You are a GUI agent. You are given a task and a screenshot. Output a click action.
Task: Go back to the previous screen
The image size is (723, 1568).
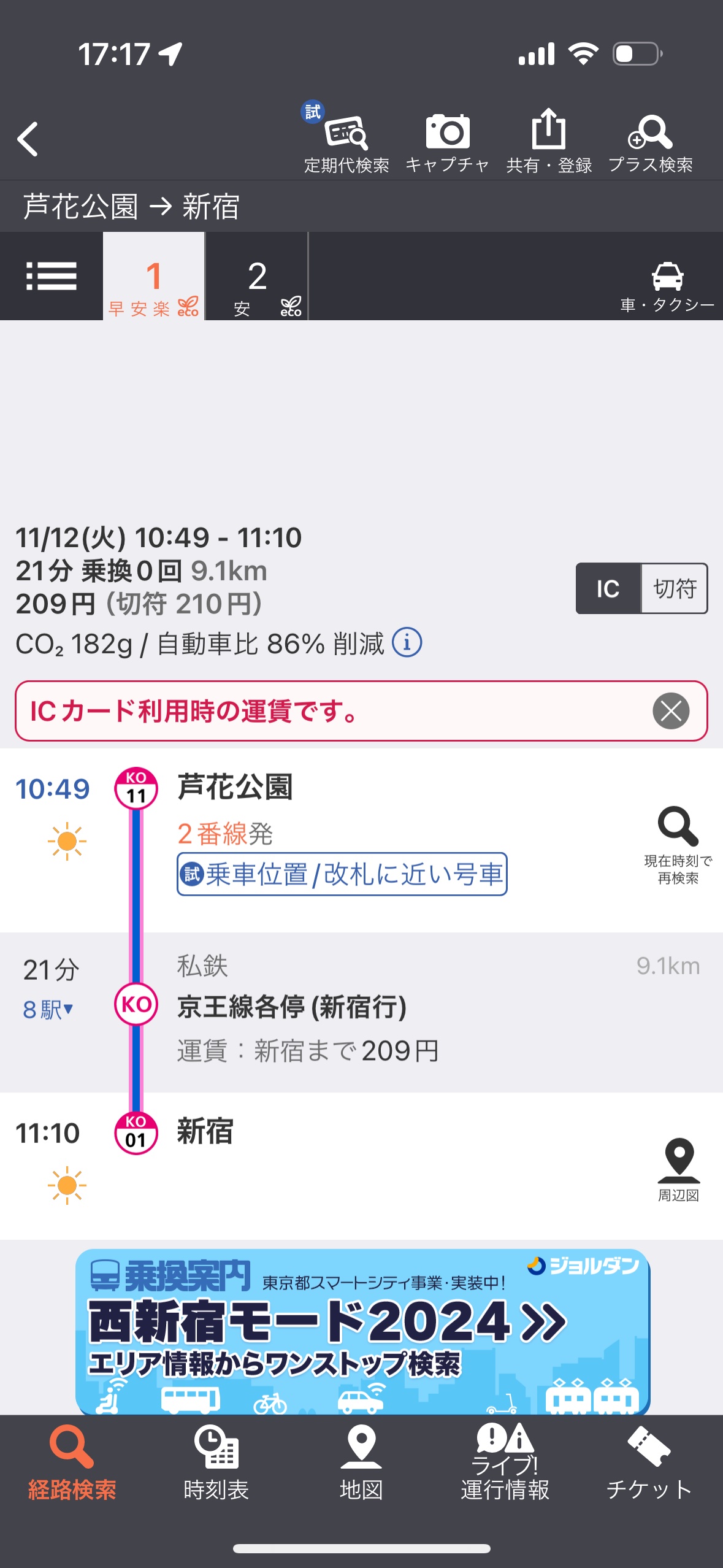[28, 139]
